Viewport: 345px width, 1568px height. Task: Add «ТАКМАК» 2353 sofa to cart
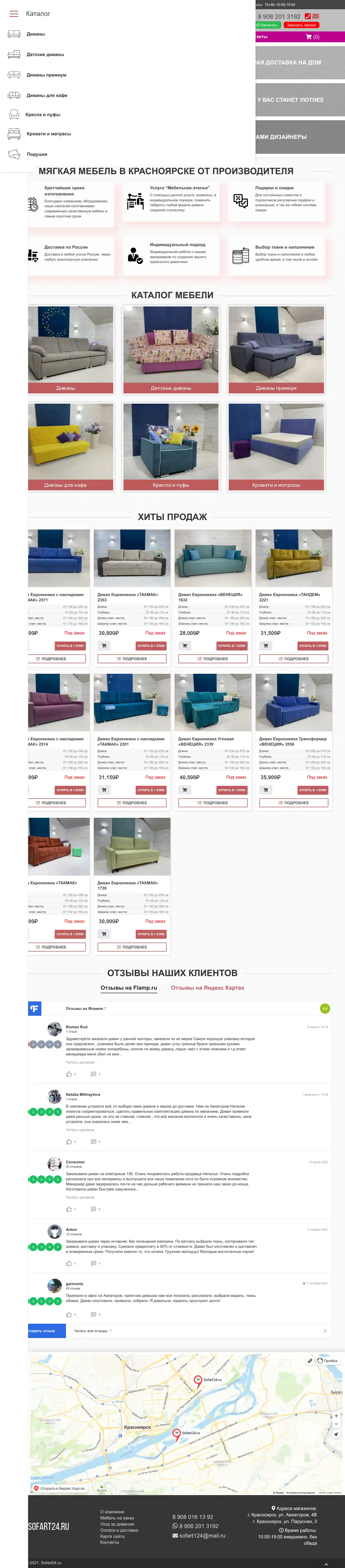(x=104, y=645)
